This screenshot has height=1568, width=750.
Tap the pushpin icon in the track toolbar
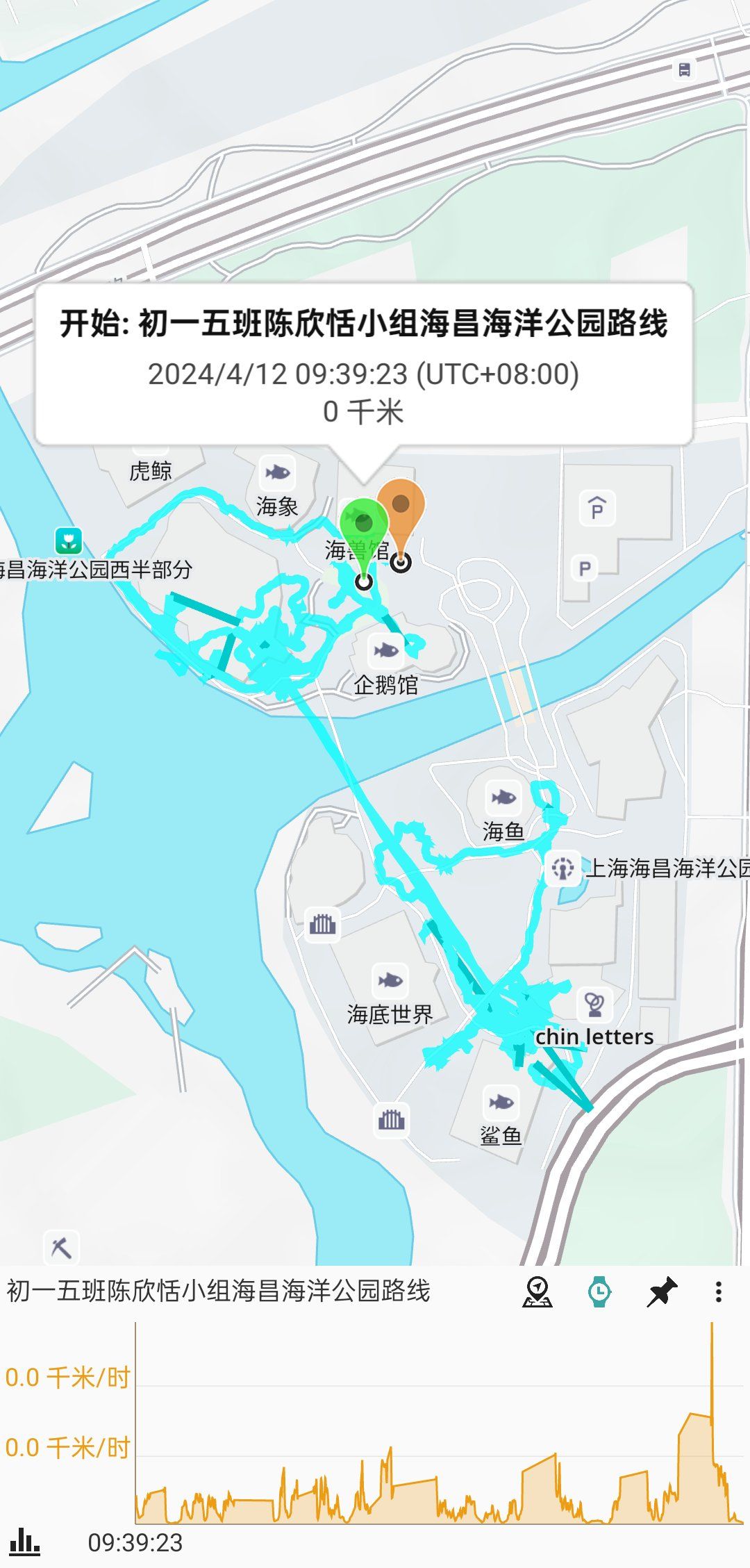pyautogui.click(x=662, y=1292)
